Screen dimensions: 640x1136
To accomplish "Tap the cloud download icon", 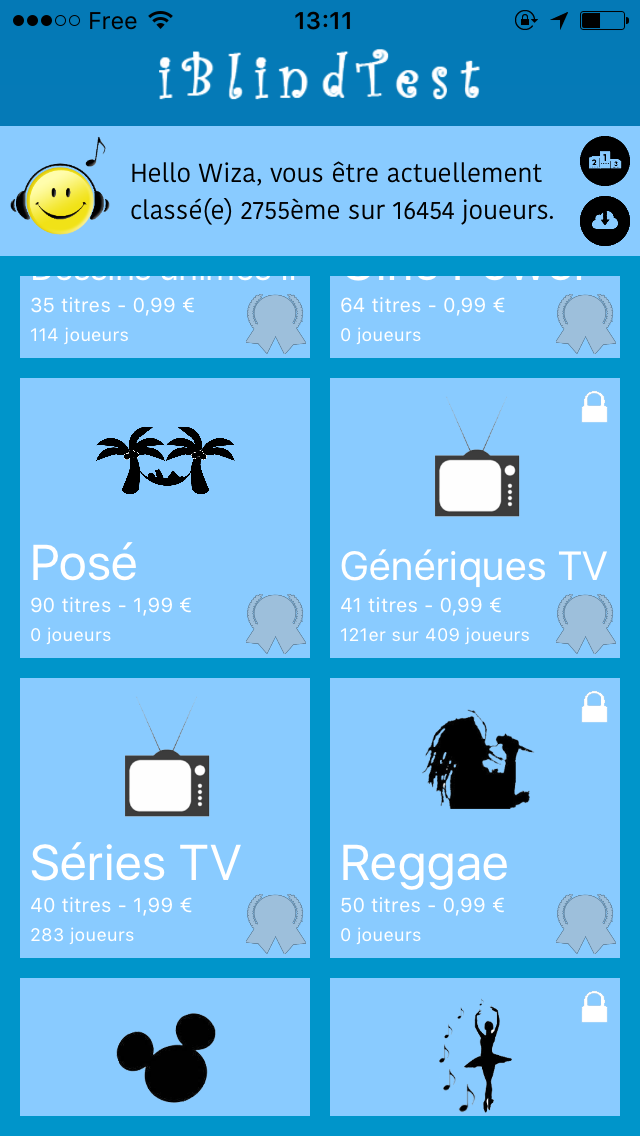I will pyautogui.click(x=604, y=221).
